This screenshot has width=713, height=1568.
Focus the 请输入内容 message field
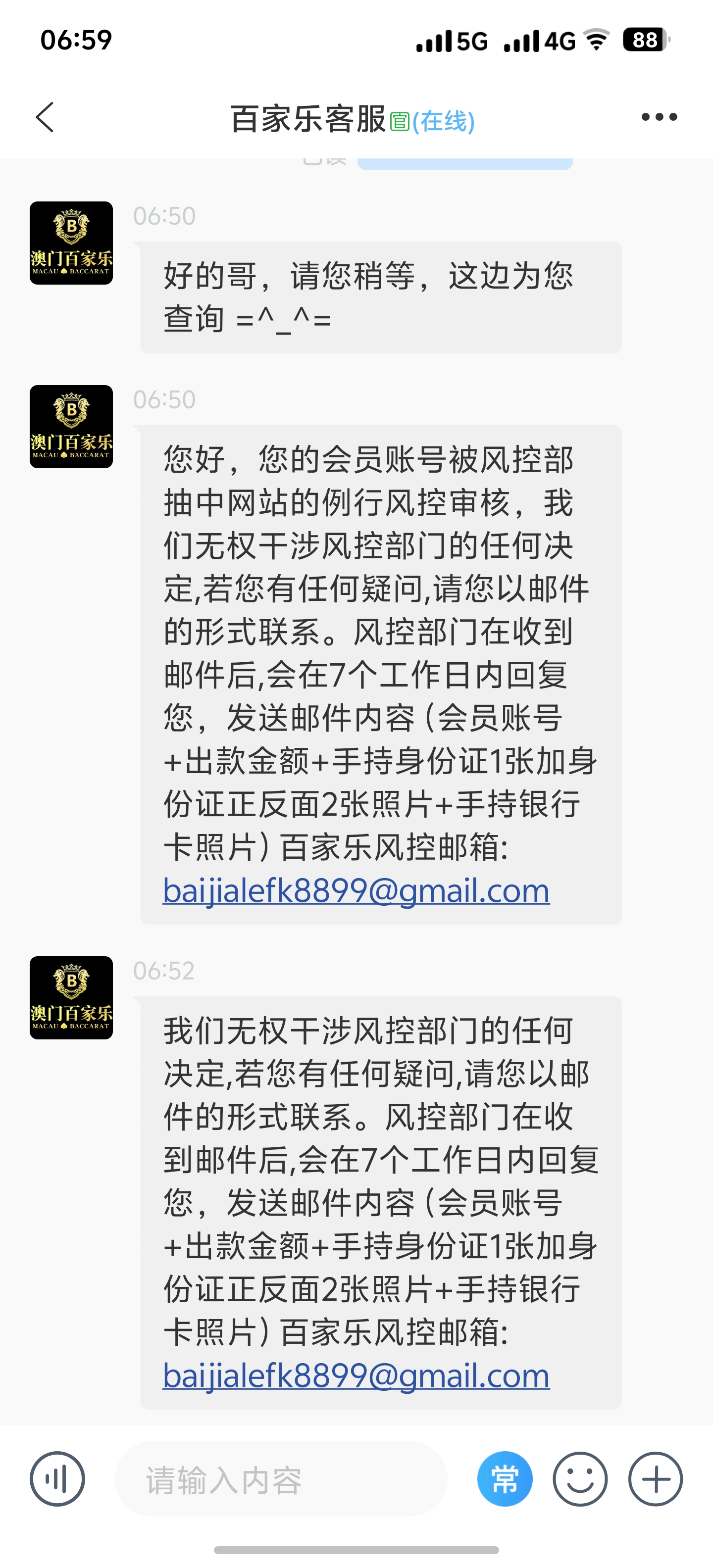coord(280,1479)
